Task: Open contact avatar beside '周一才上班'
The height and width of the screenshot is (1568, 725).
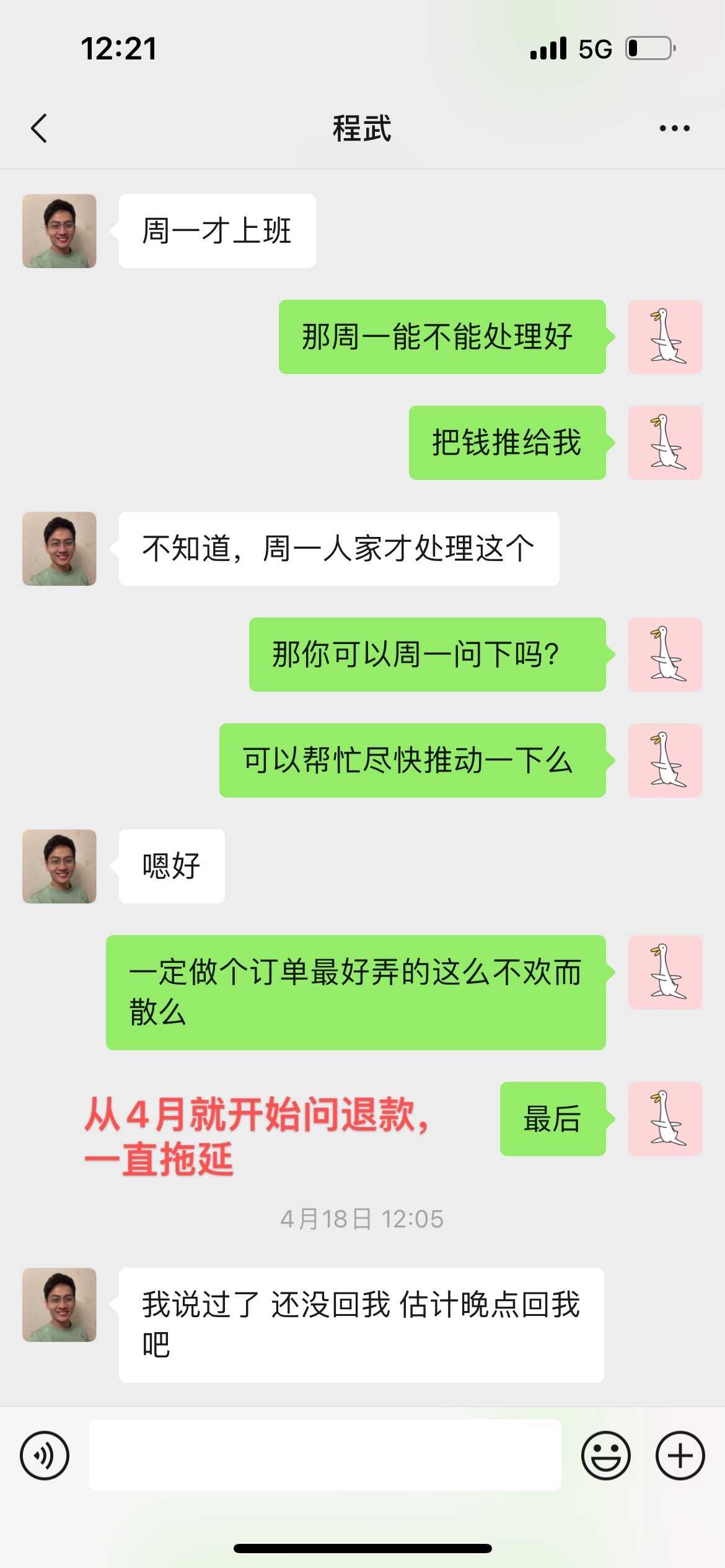Action: 59,231
